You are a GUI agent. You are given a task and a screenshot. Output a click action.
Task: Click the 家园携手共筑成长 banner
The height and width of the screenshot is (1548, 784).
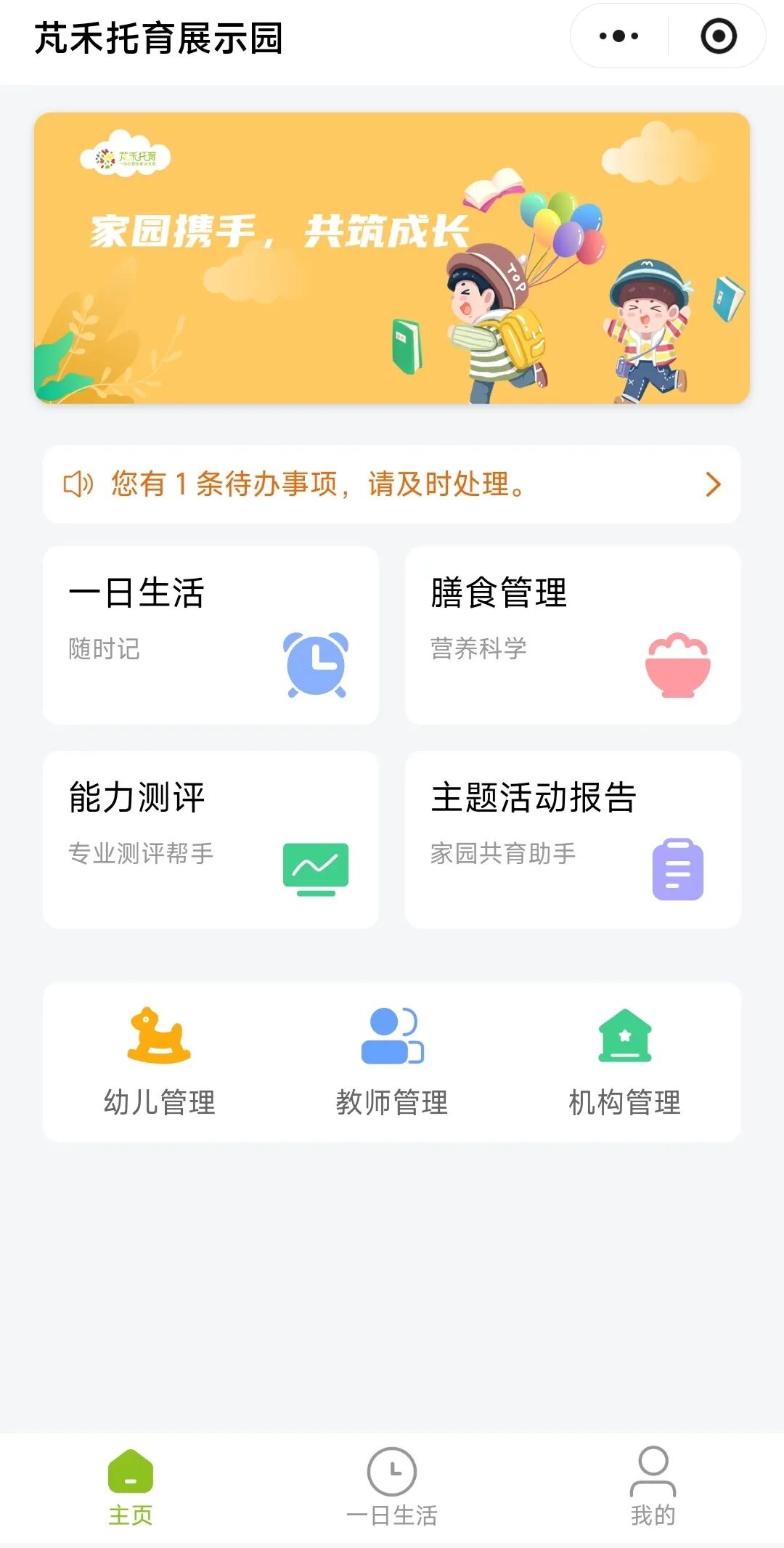click(x=392, y=258)
